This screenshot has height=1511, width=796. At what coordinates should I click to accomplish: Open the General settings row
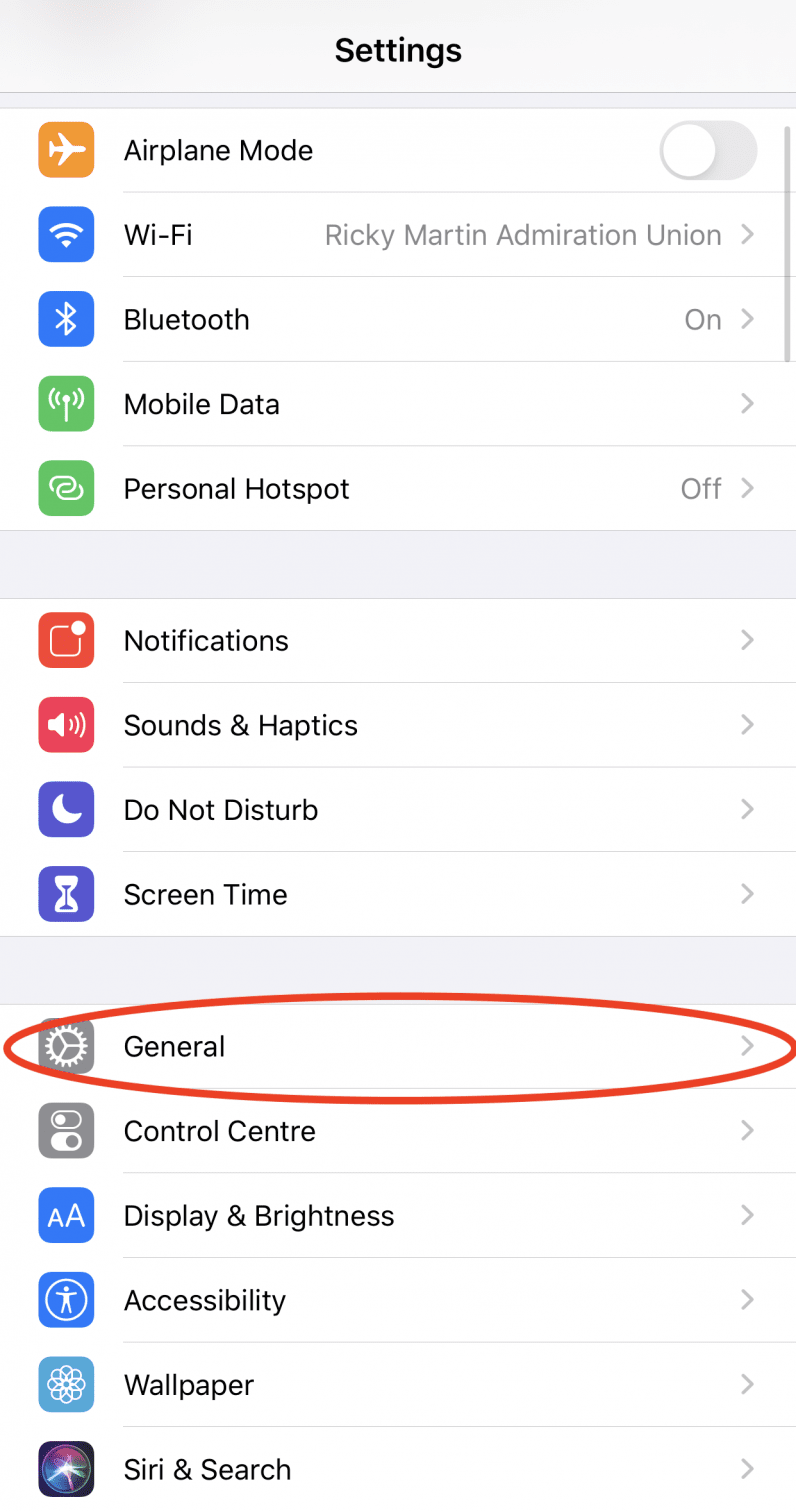pos(398,1047)
